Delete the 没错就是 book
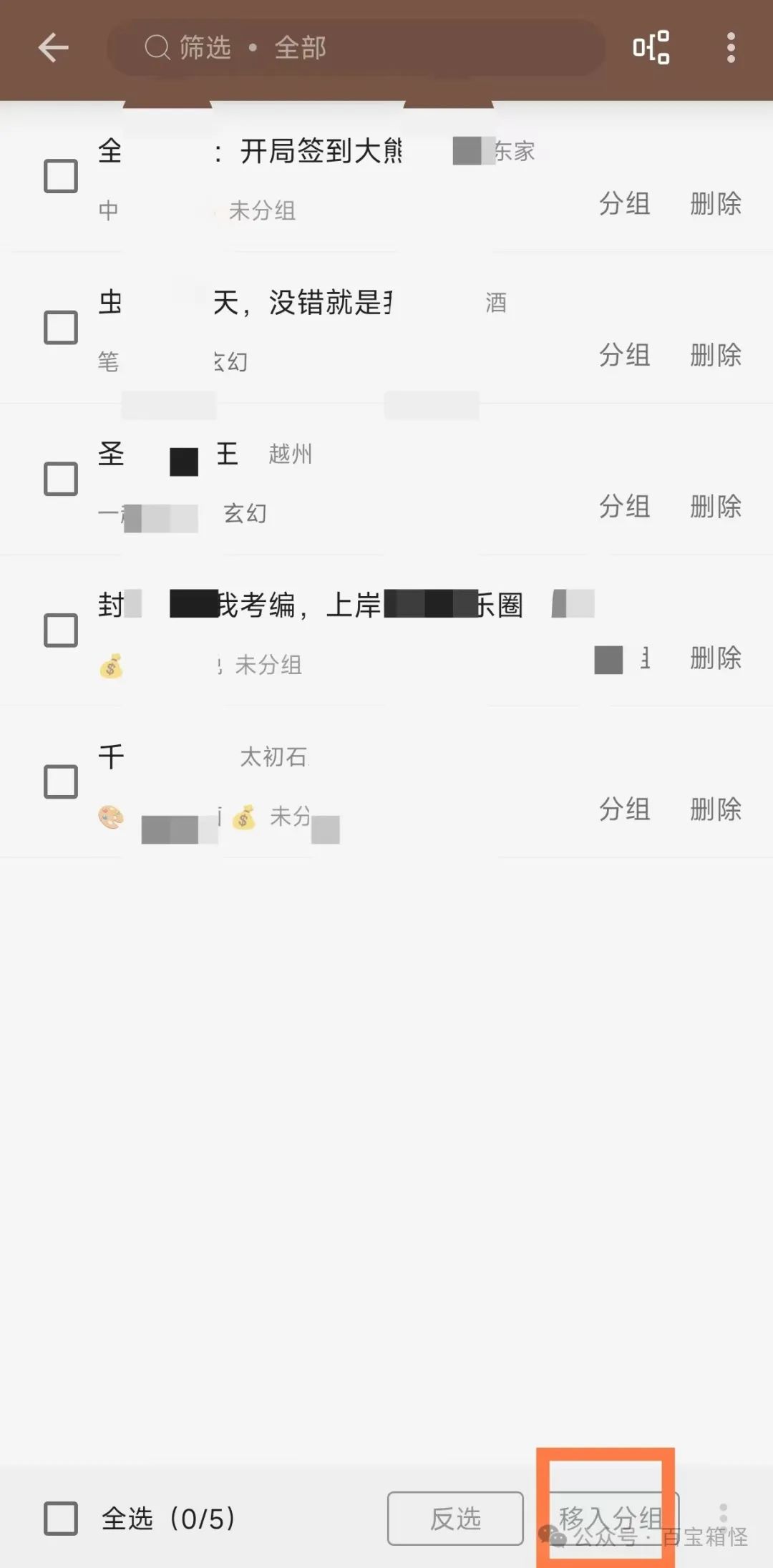Screen dimensions: 773x1568 point(716,355)
